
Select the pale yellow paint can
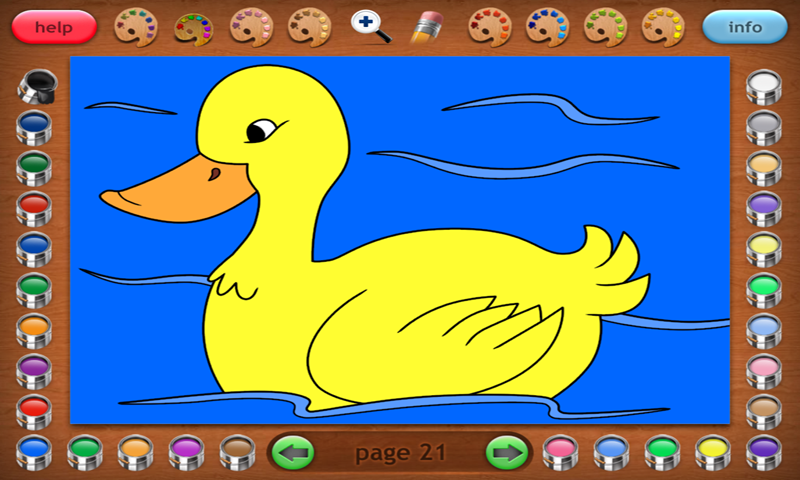coord(764,249)
